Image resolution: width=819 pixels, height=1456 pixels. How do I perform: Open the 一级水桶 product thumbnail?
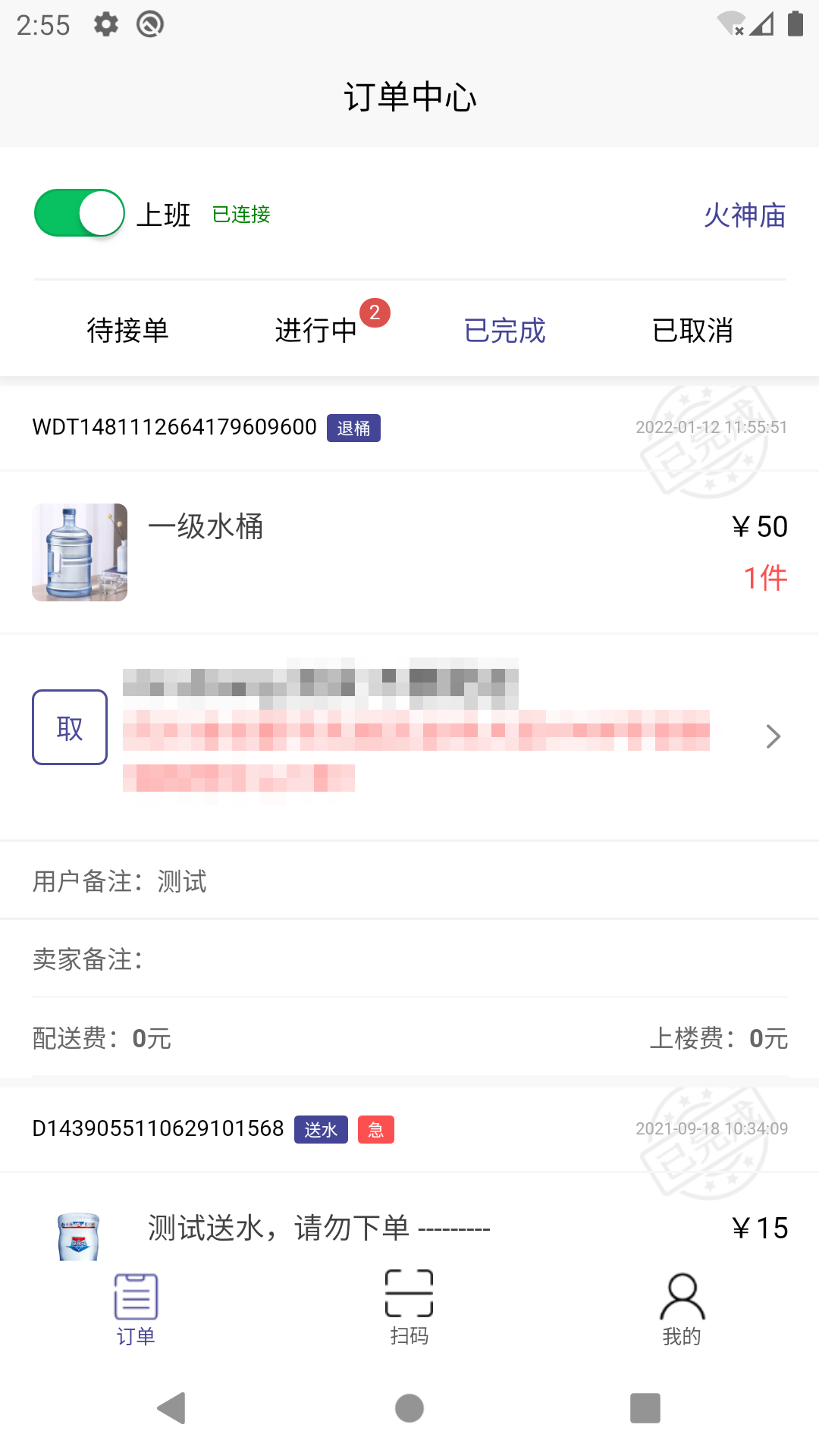(x=79, y=553)
